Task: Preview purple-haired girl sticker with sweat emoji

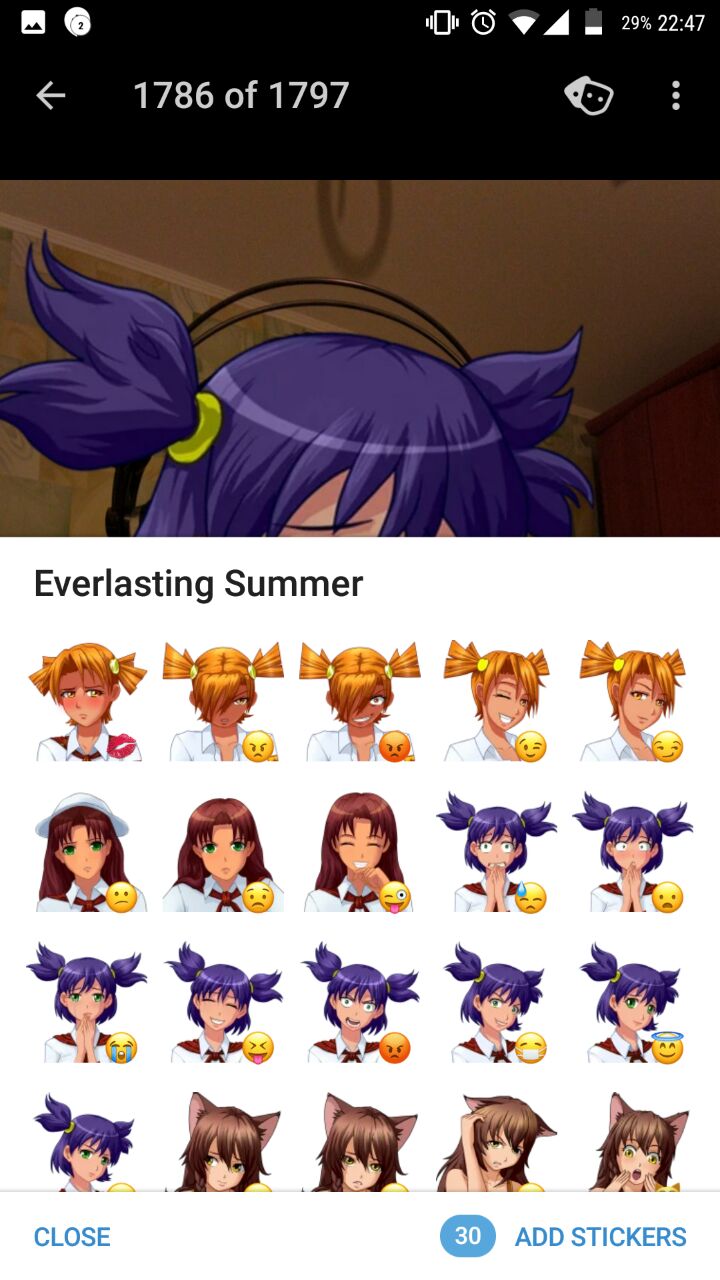Action: click(496, 852)
